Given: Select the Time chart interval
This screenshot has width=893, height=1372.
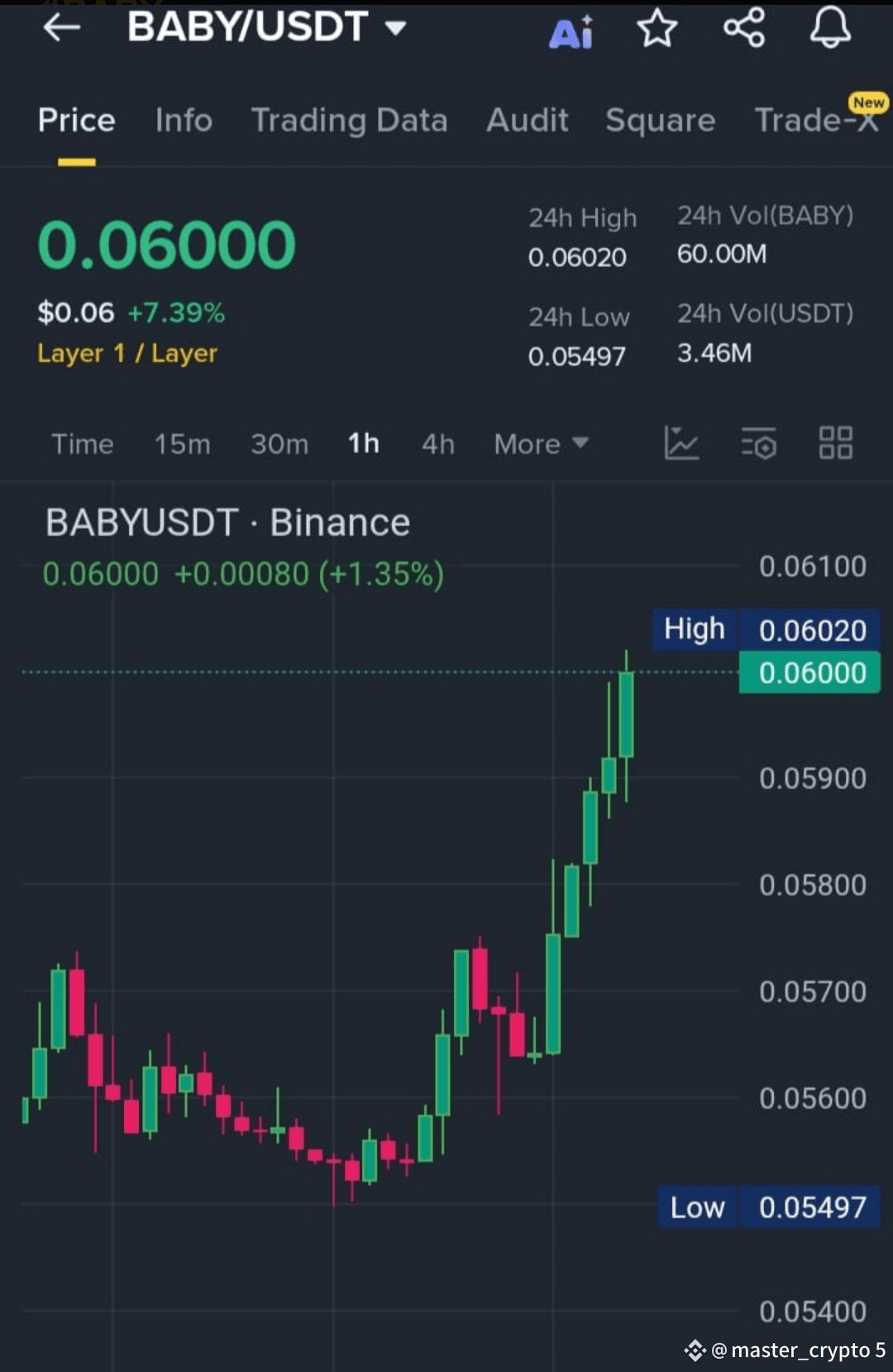Looking at the screenshot, I should (x=83, y=444).
